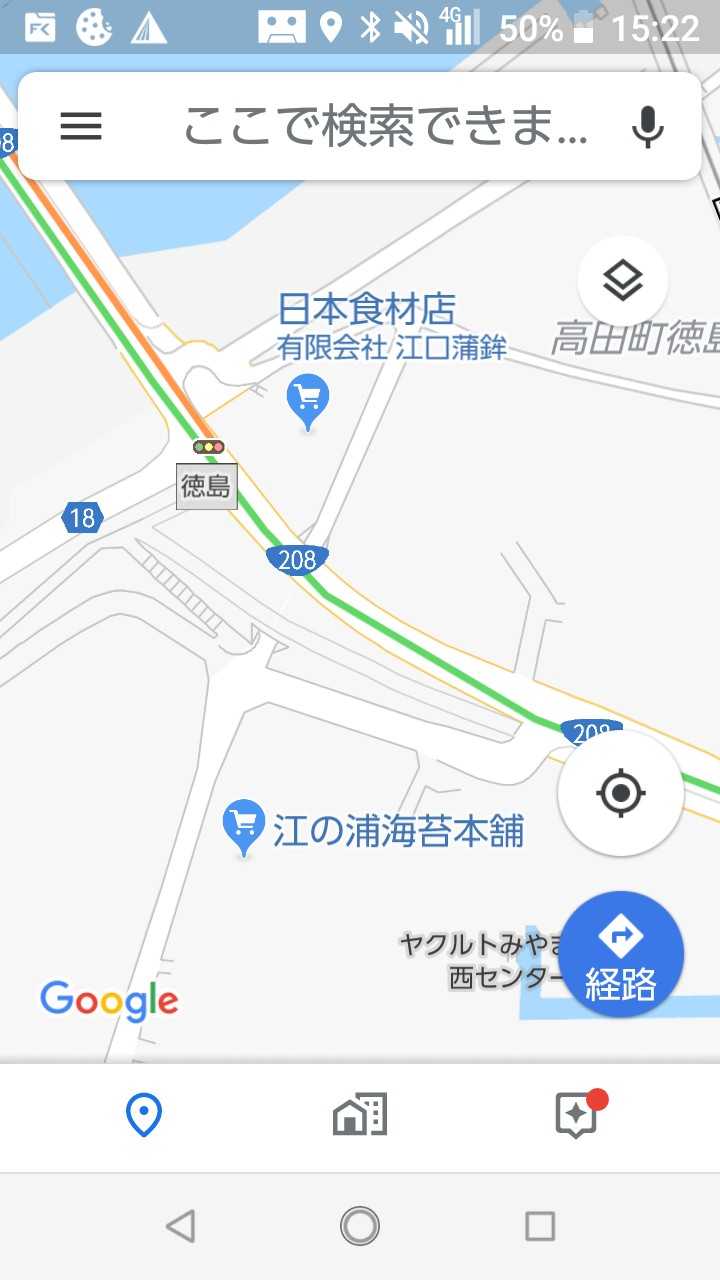Tap the search field ここで検索できます
This screenshot has width=720, height=1280.
[x=385, y=127]
